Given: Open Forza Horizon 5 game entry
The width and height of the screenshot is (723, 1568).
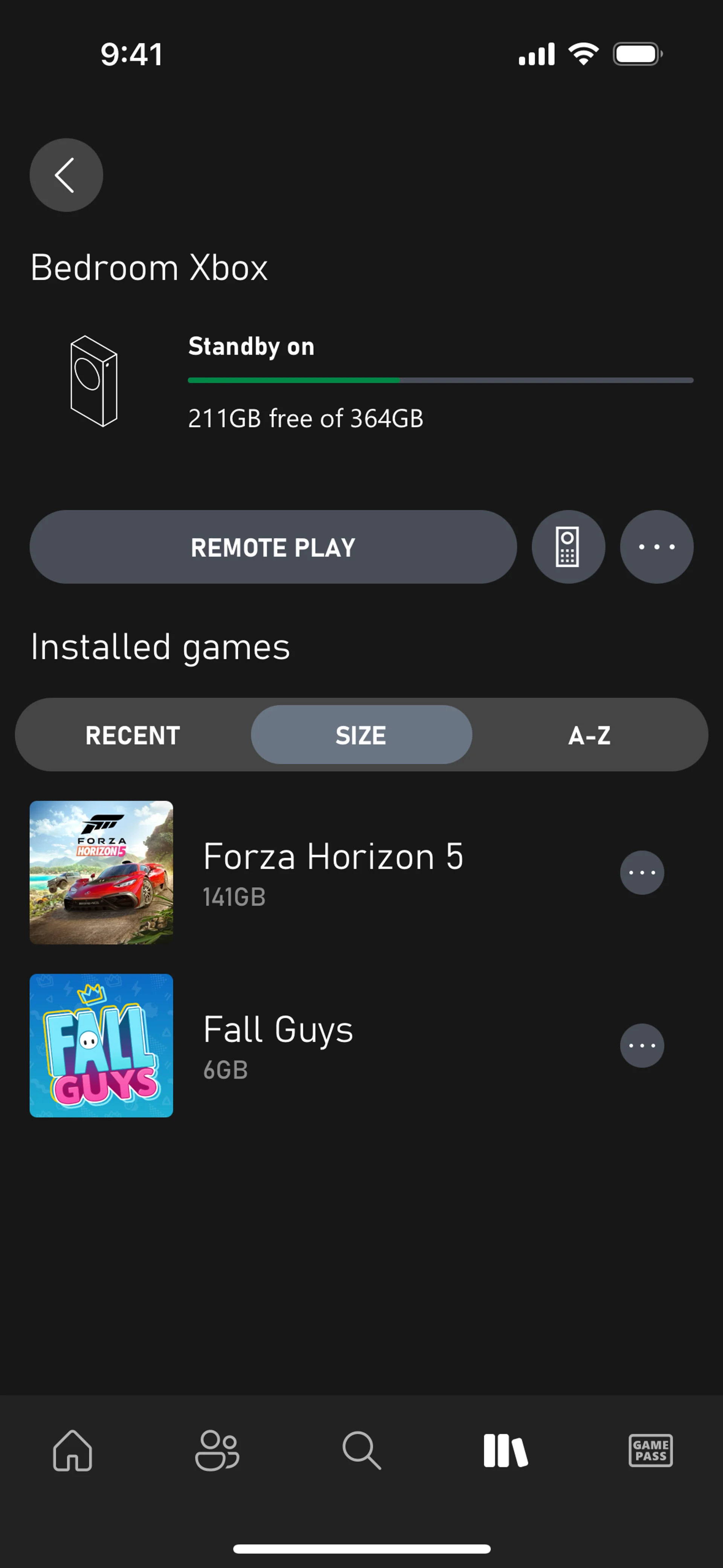Looking at the screenshot, I should [332, 872].
